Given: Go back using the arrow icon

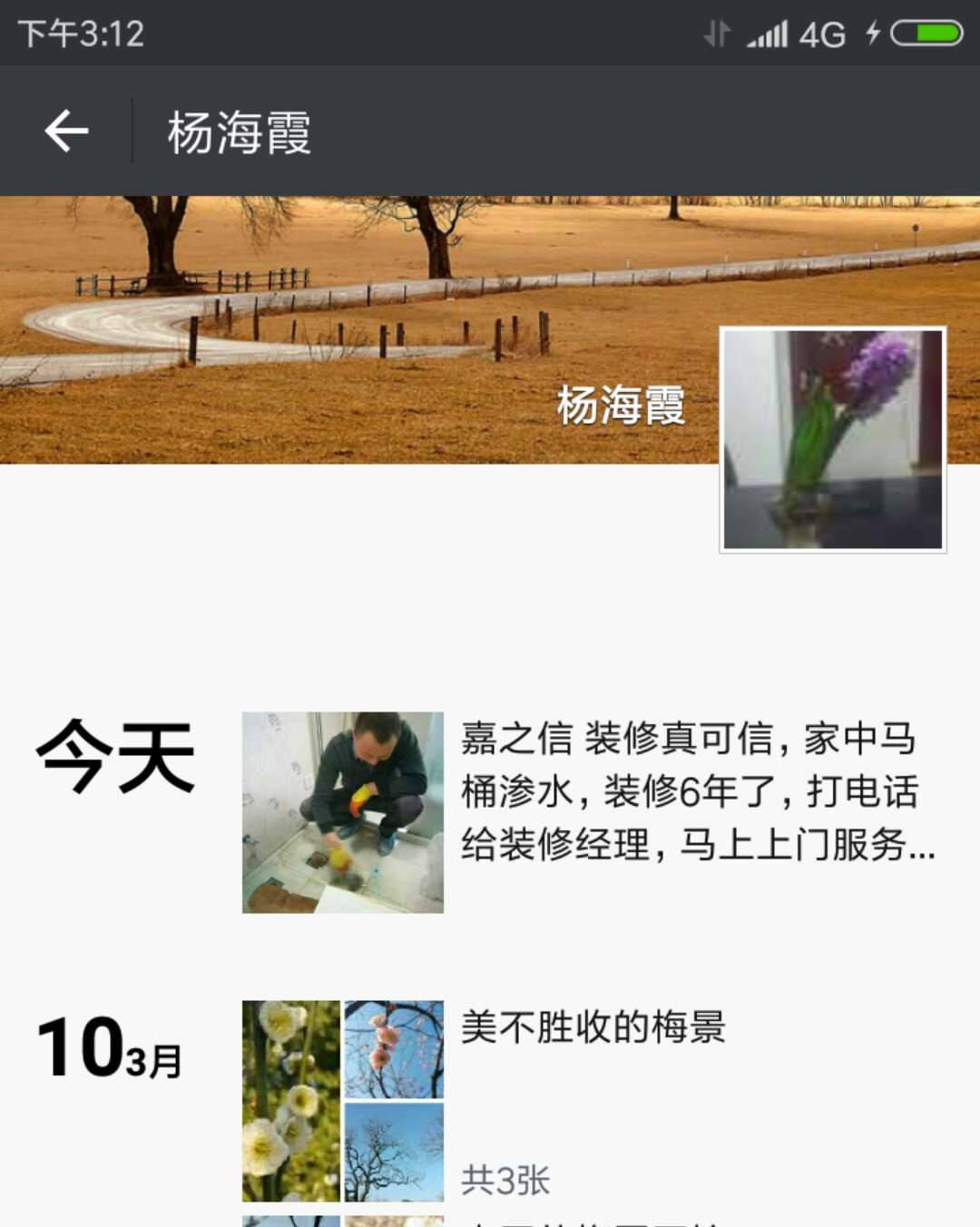Looking at the screenshot, I should pos(66,132).
